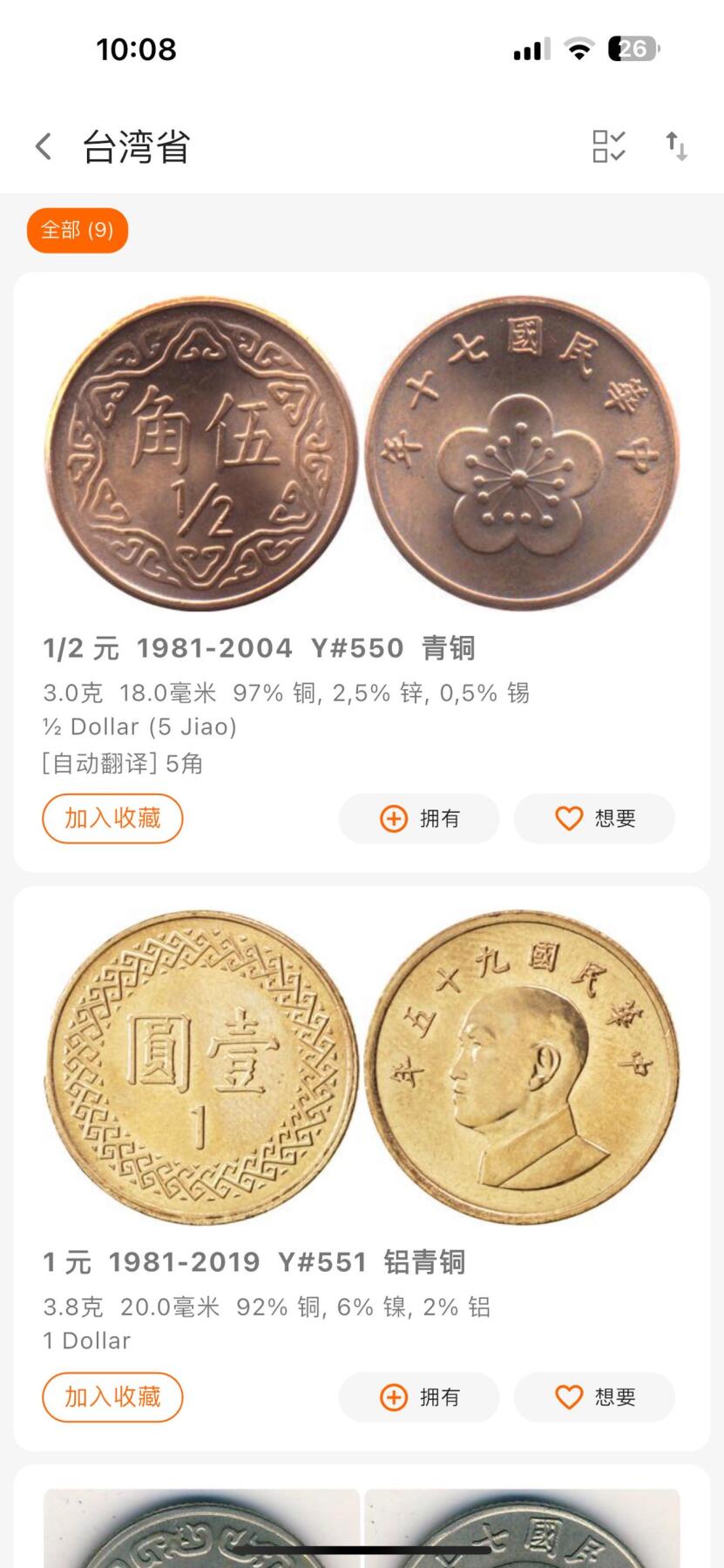The width and height of the screenshot is (724, 1568).
Task: Mark the 1/2 元 coin as 拥有
Action: click(419, 818)
